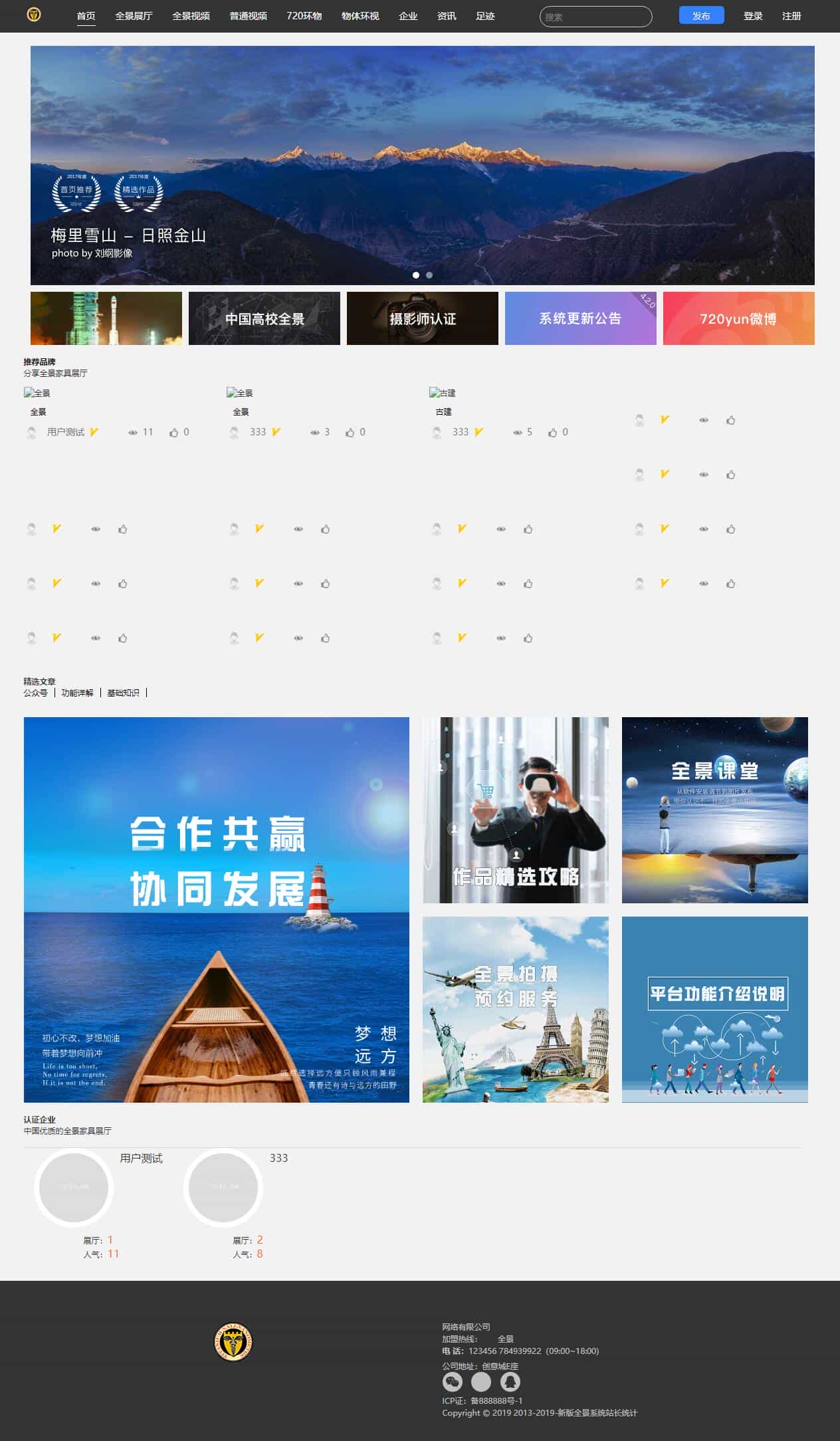Open the 注册 registration link
The height and width of the screenshot is (1441, 840).
pos(791,16)
